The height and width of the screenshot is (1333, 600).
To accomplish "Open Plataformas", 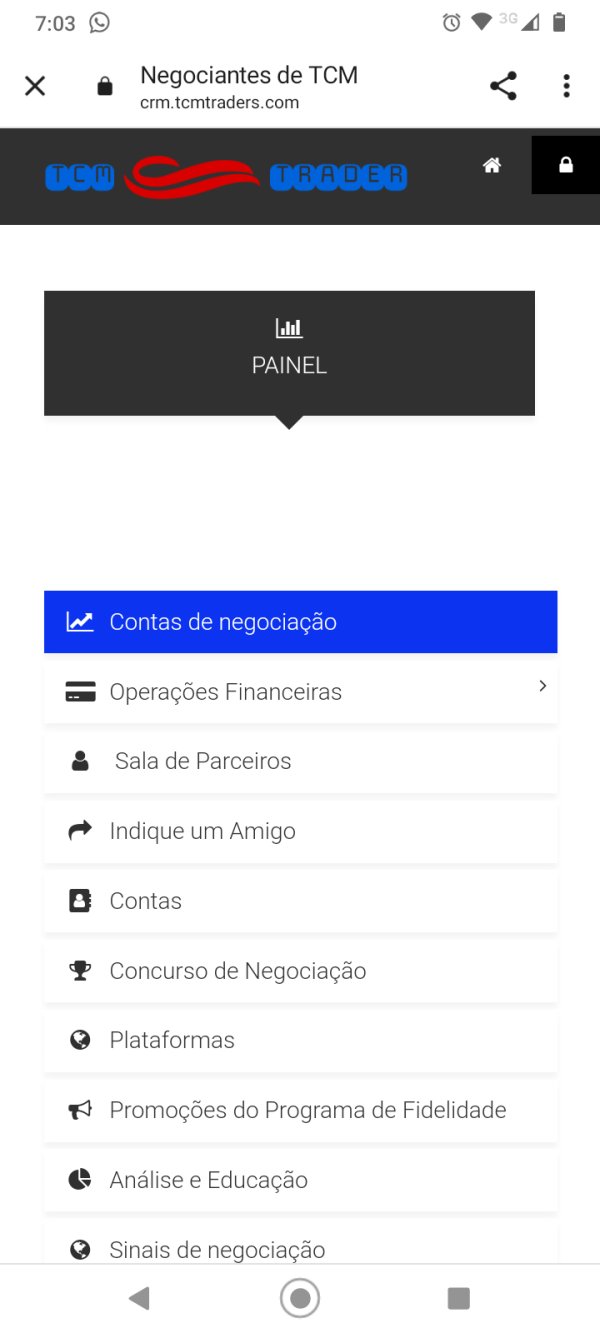I will point(300,1040).
